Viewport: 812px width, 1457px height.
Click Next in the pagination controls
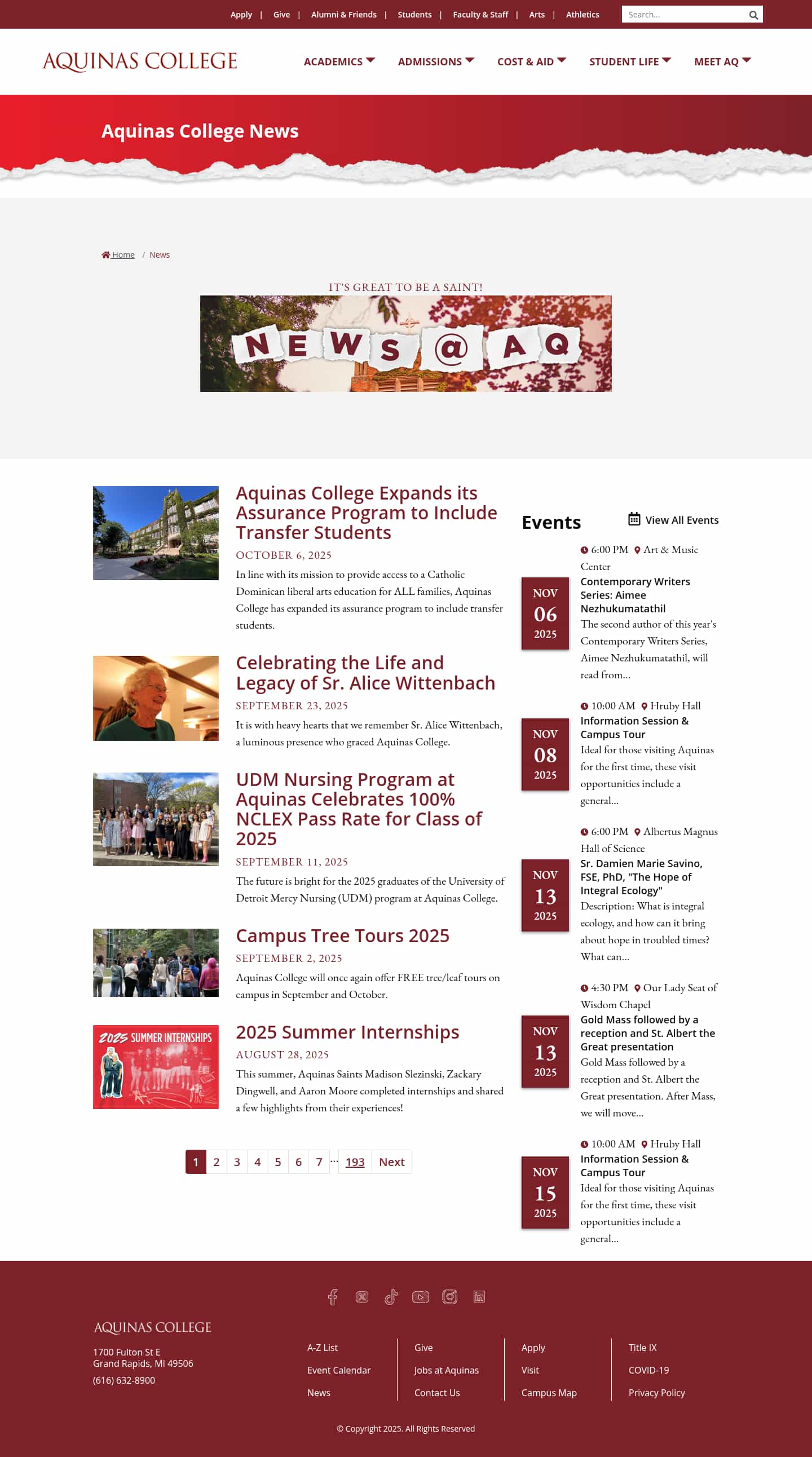coord(392,1162)
